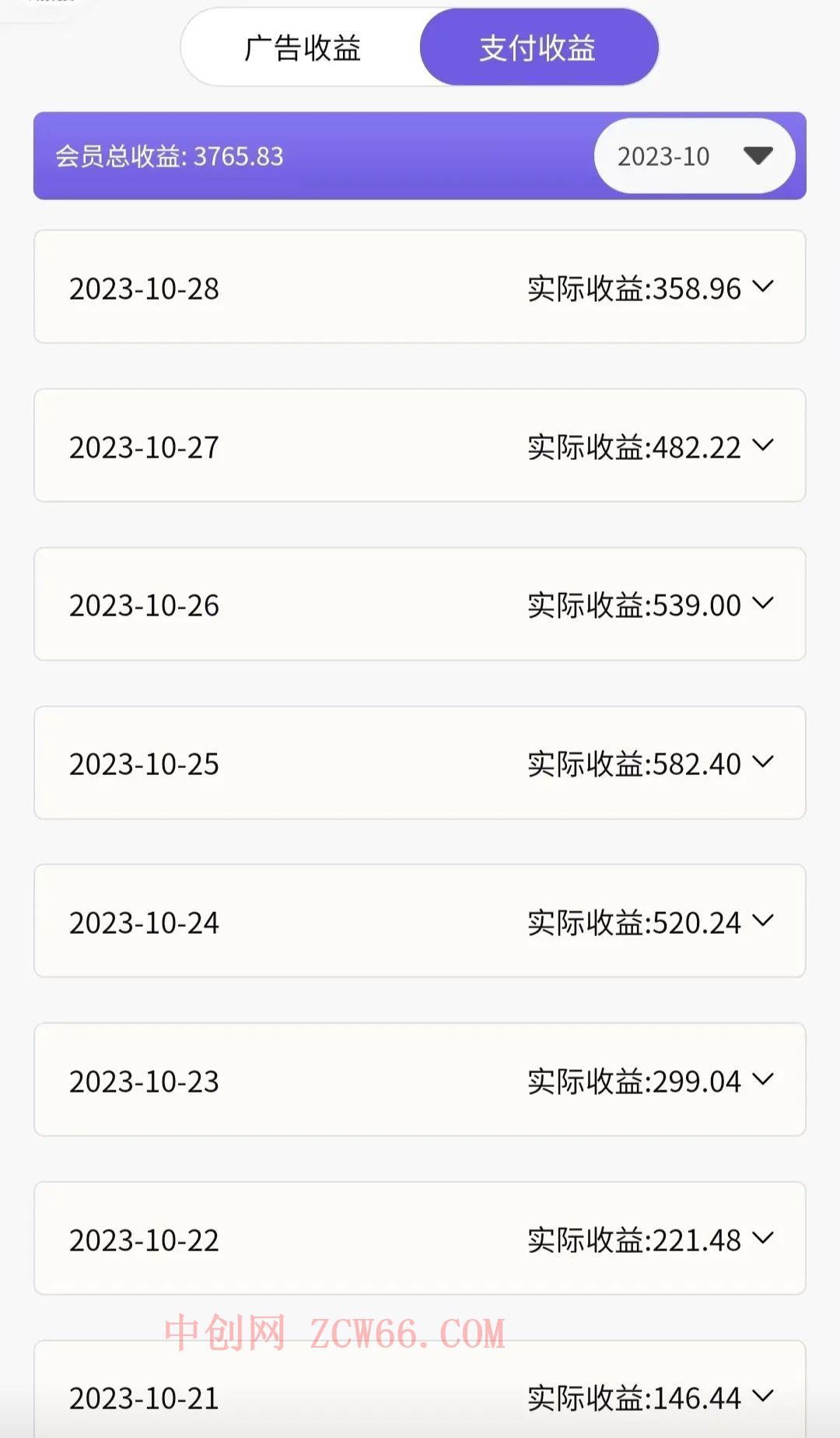Open the 2023-10 month dropdown
This screenshot has width=840, height=1438.
point(694,156)
